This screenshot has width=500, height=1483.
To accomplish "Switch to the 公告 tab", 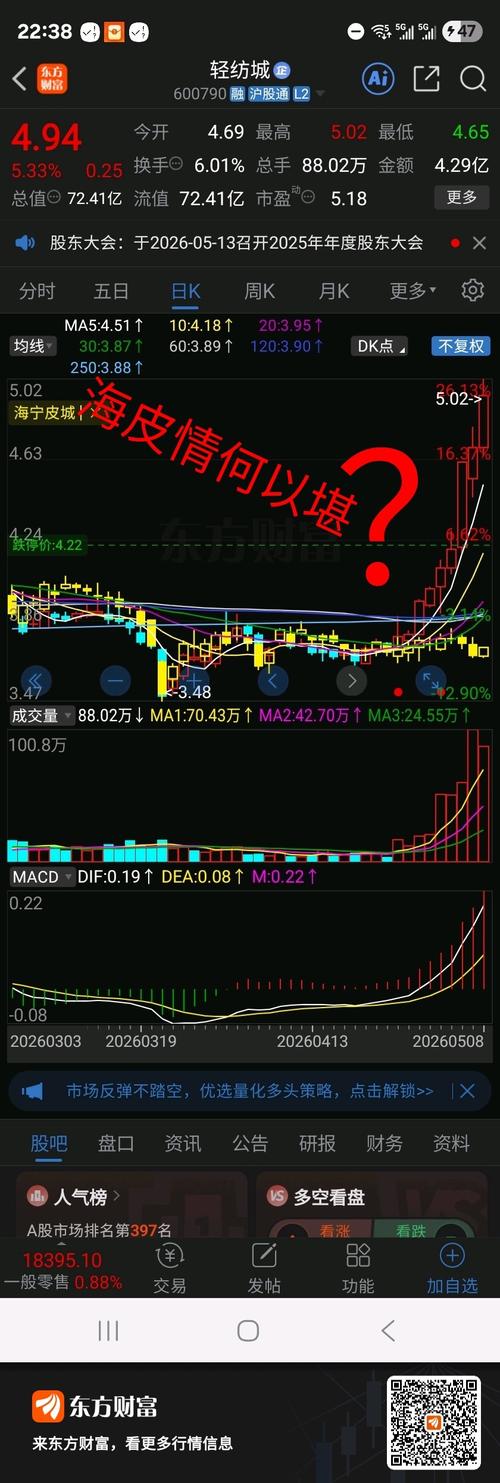I will coord(250,1143).
